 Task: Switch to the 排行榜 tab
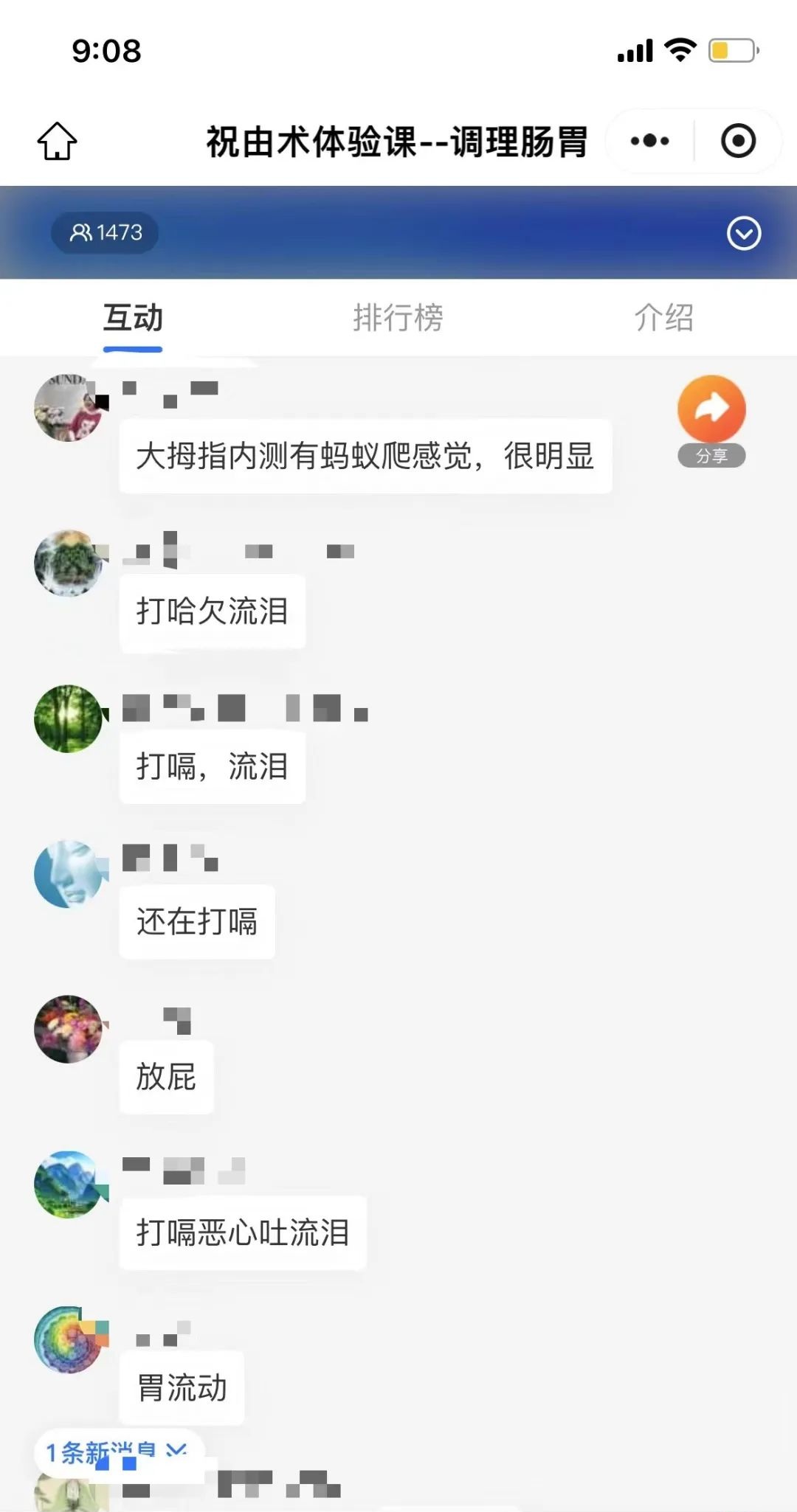(x=398, y=319)
